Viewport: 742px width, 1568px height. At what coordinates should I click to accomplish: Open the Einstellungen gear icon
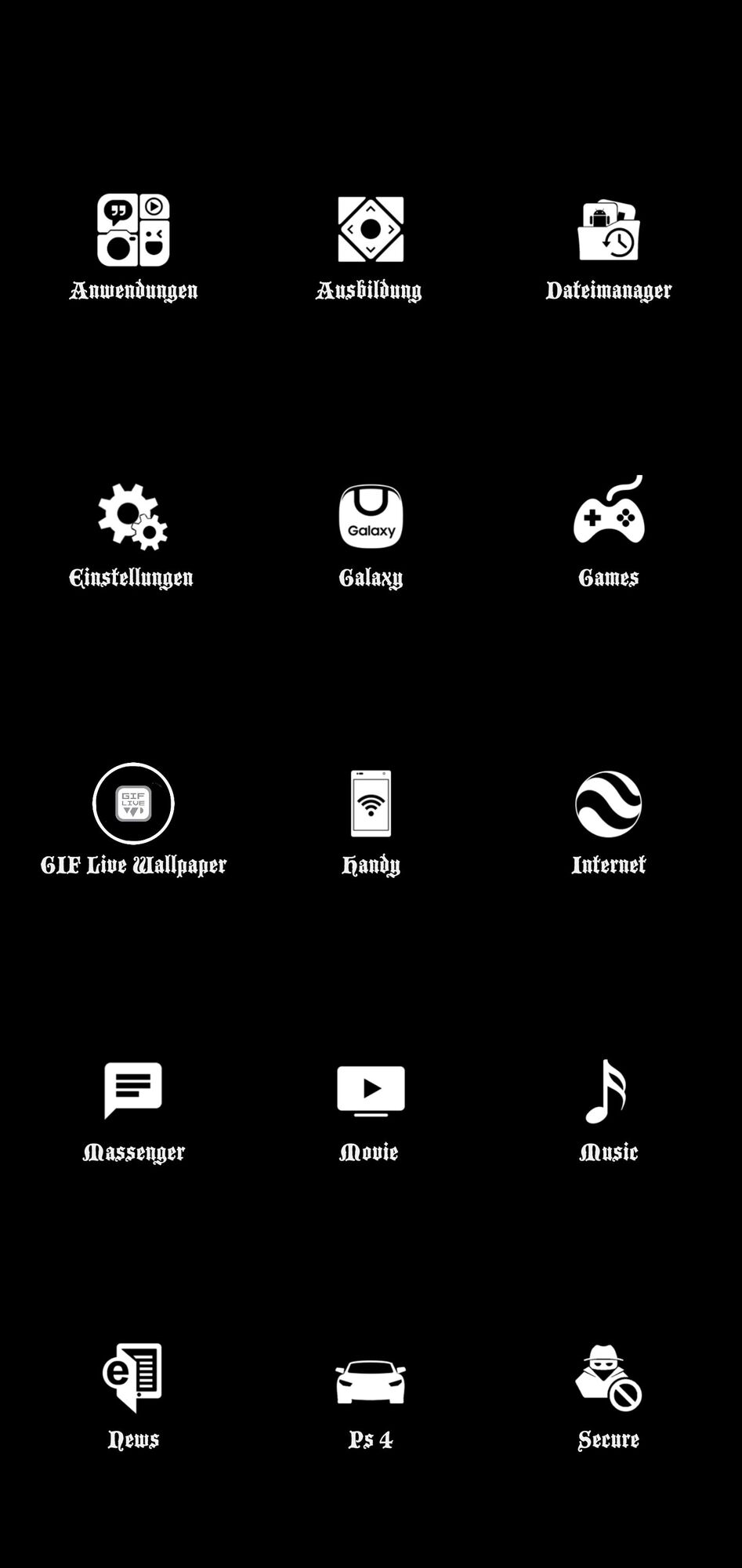(132, 516)
